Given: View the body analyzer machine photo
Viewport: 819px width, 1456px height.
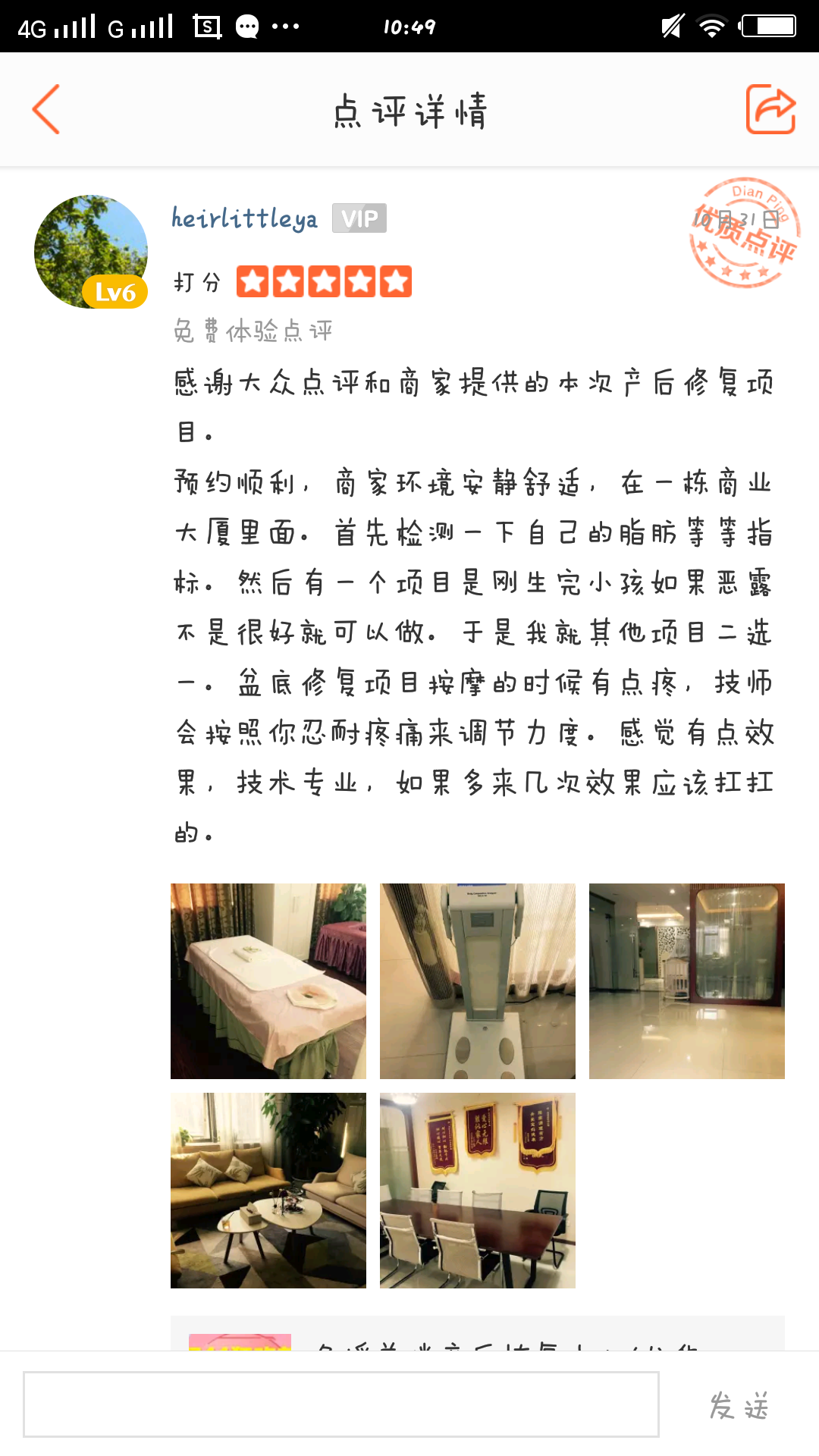Looking at the screenshot, I should (x=478, y=981).
